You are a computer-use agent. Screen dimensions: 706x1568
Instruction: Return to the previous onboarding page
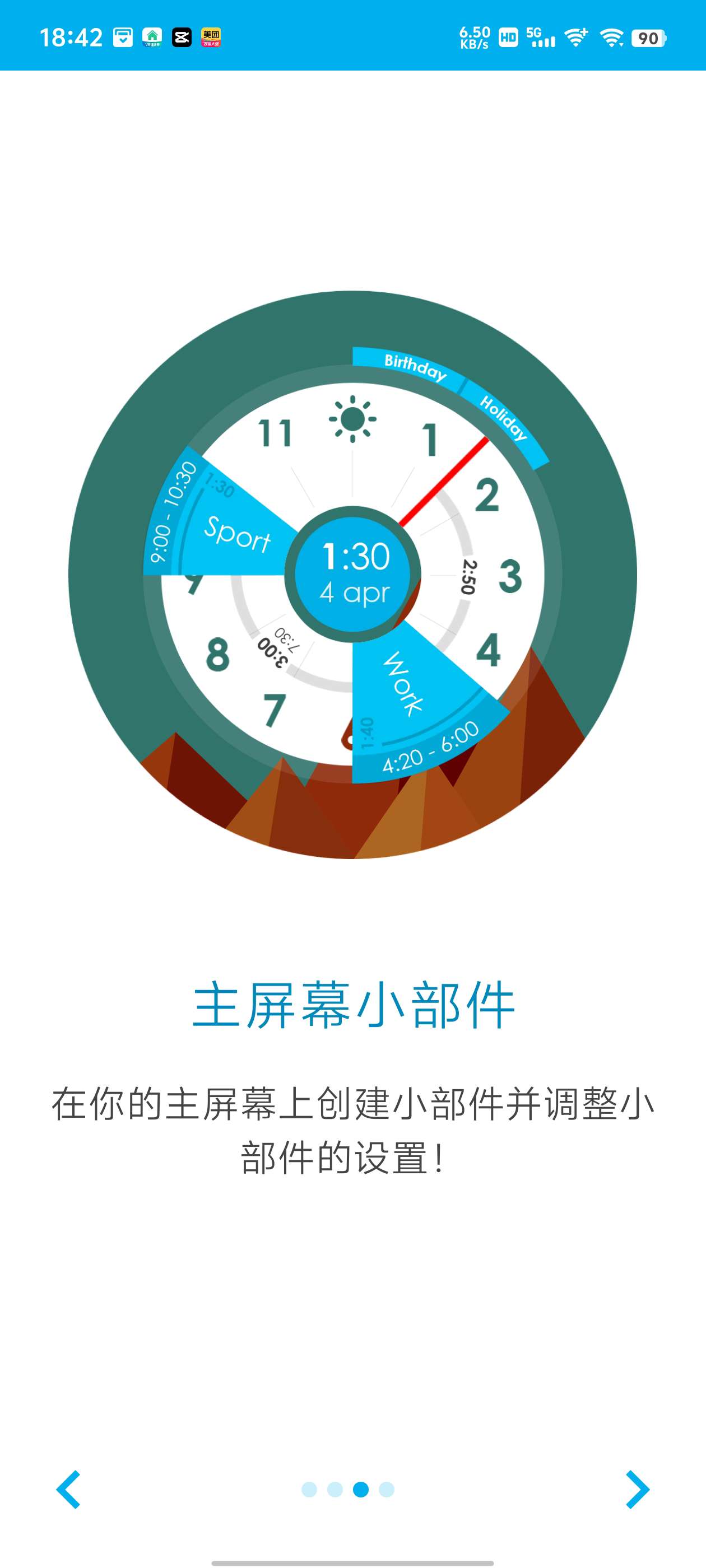click(68, 1490)
